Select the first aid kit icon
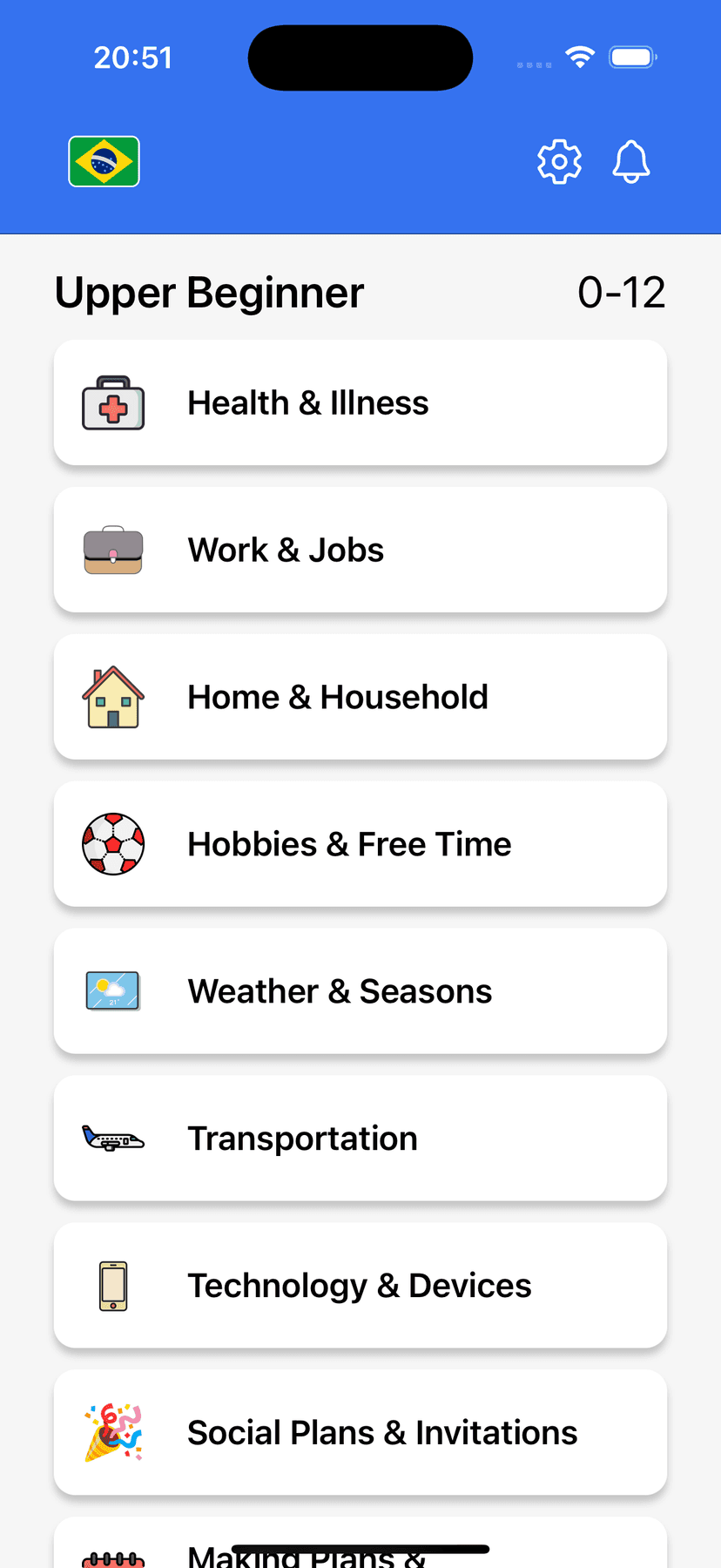The image size is (721, 1568). coord(113,402)
